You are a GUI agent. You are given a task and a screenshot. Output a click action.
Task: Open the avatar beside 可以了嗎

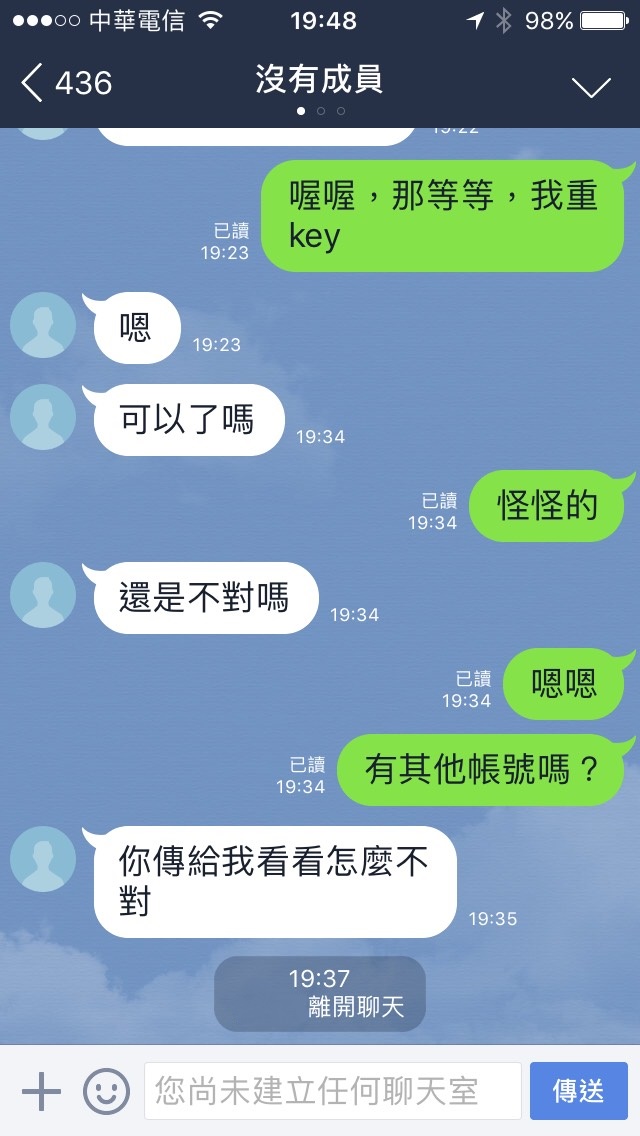click(x=43, y=417)
